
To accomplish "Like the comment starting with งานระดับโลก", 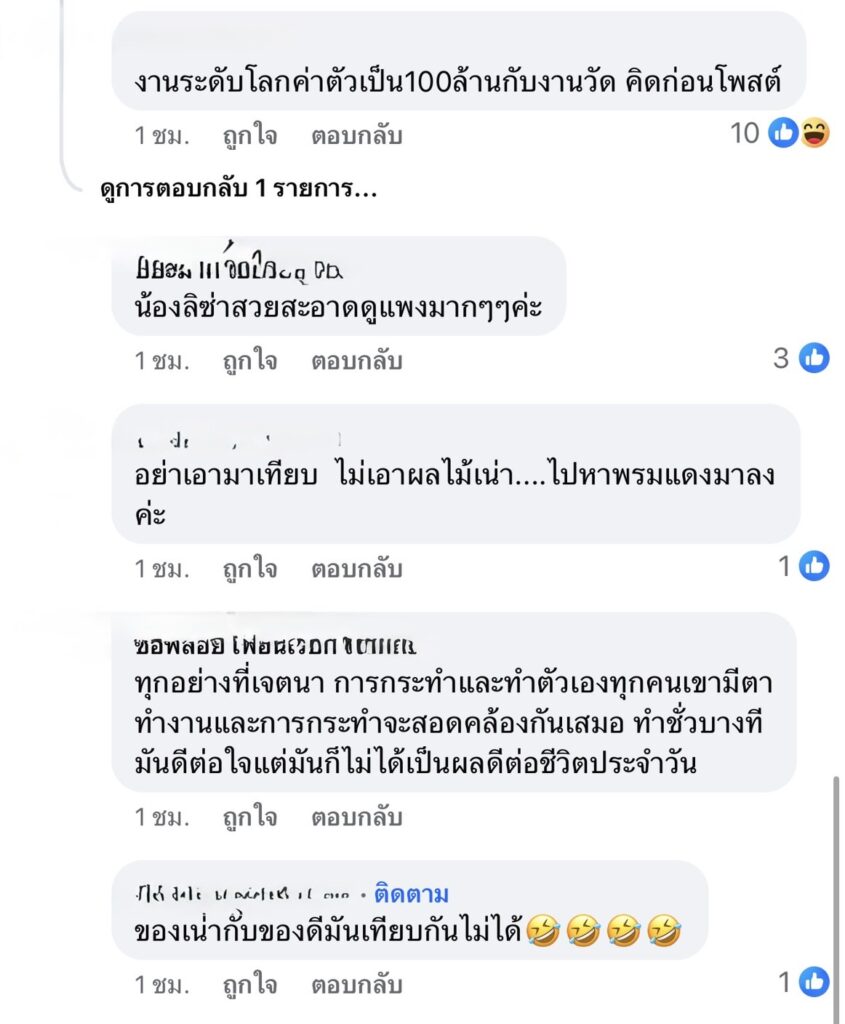I will [x=249, y=135].
